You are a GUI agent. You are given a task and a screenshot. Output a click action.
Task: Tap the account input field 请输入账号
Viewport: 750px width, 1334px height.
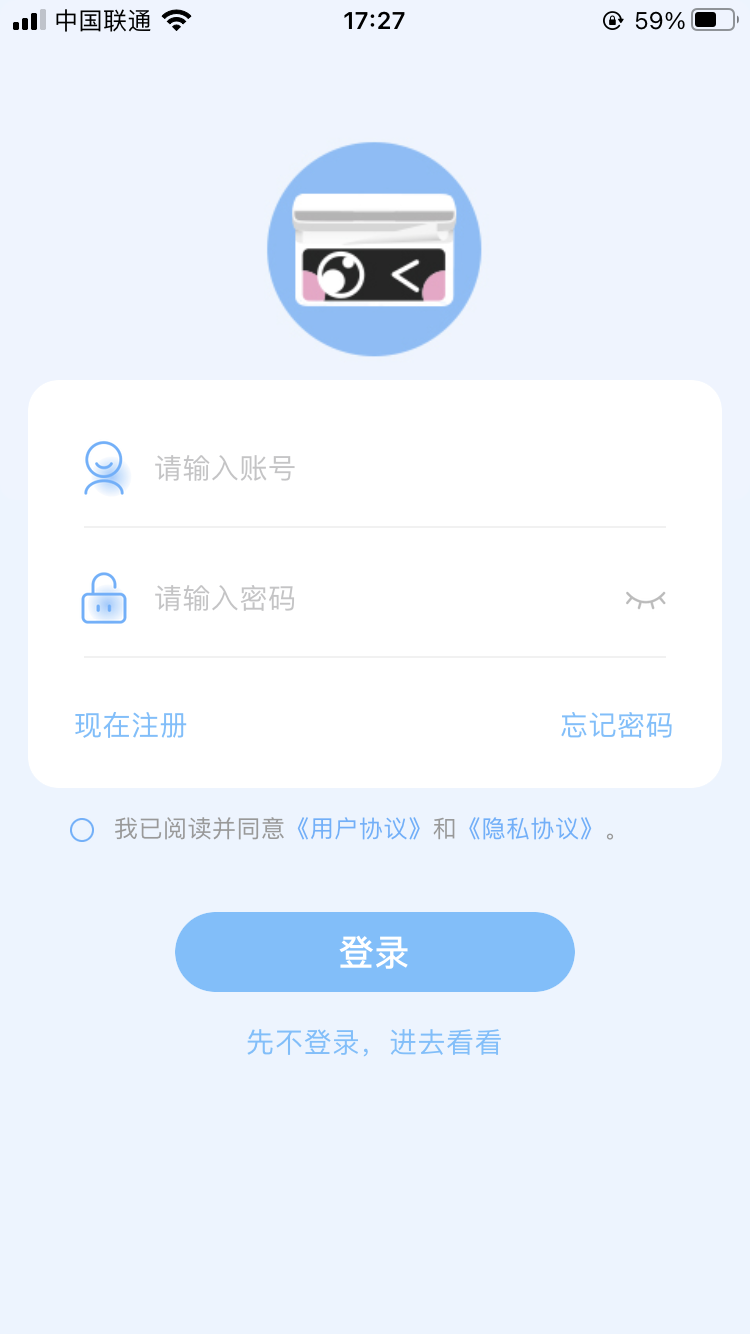(x=400, y=468)
